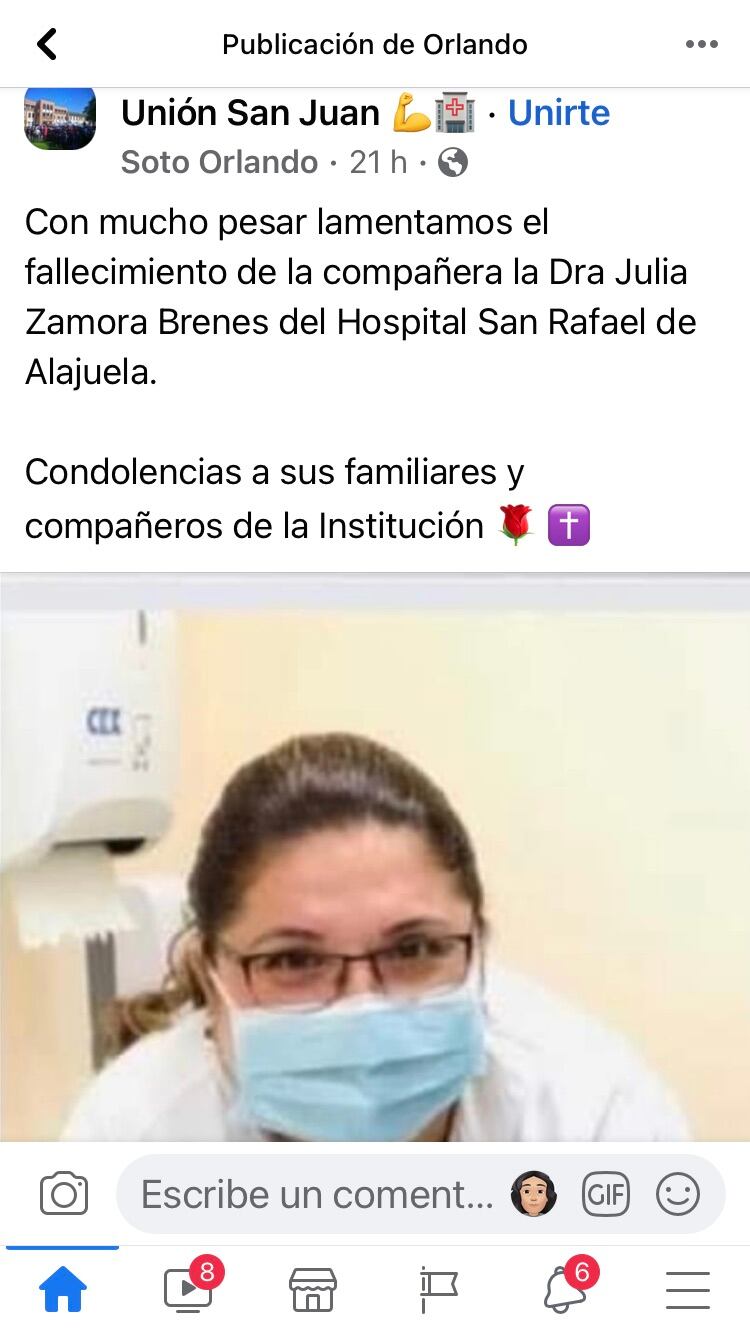View Soto Orlando's profile

click(x=219, y=162)
